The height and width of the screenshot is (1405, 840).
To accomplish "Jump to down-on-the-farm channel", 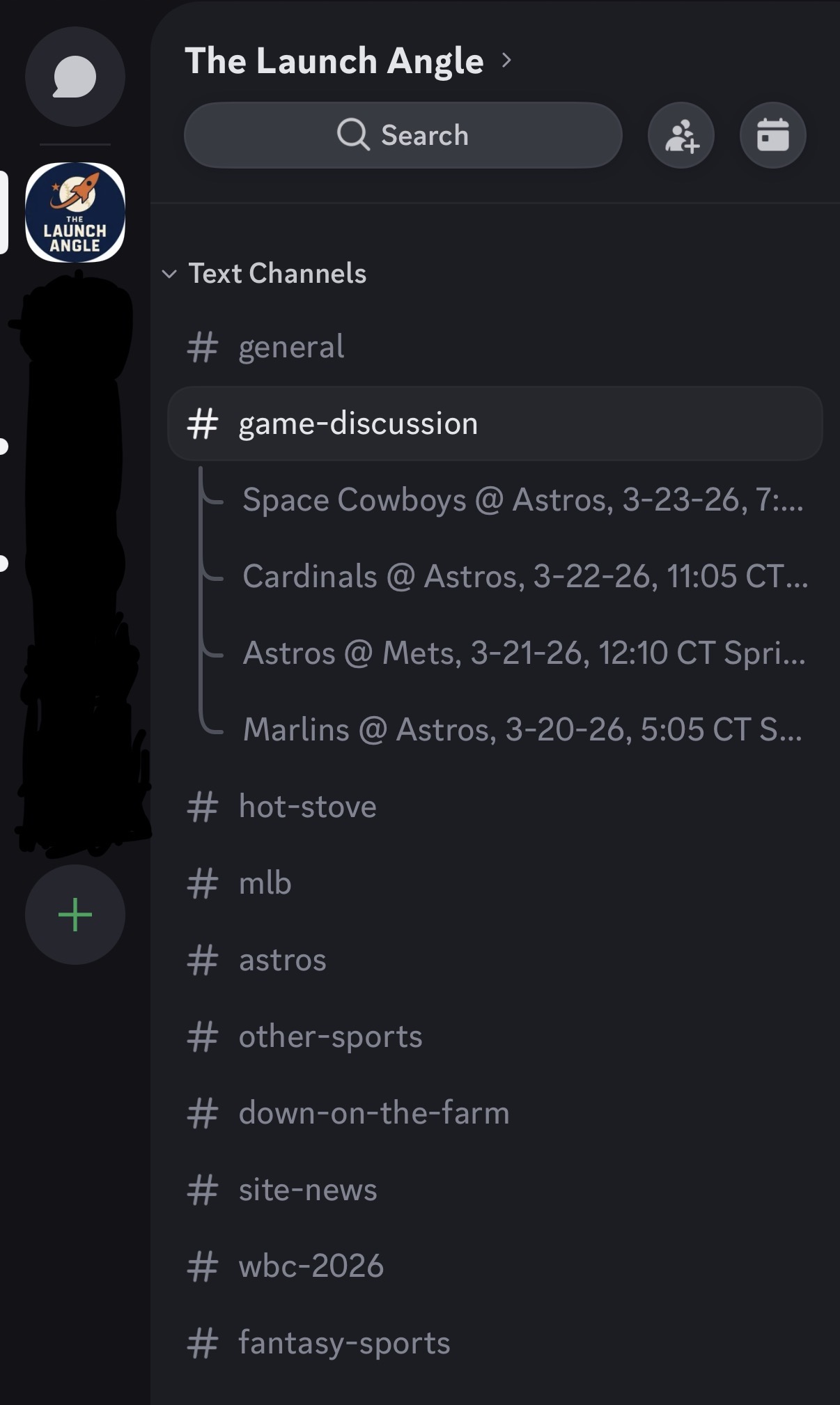I will [x=373, y=1113].
